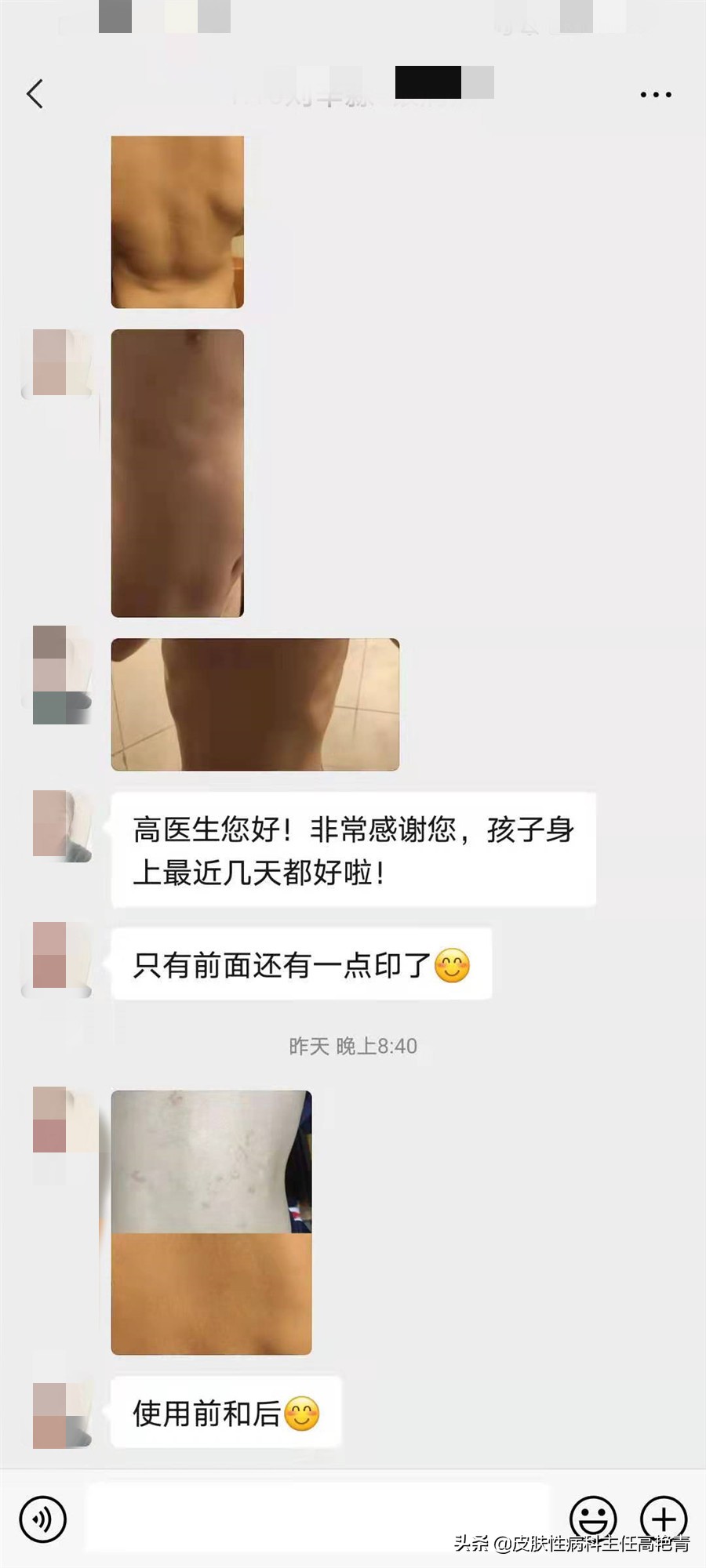Open the photo with tiled floor background
The height and width of the screenshot is (1568, 706).
tap(255, 704)
